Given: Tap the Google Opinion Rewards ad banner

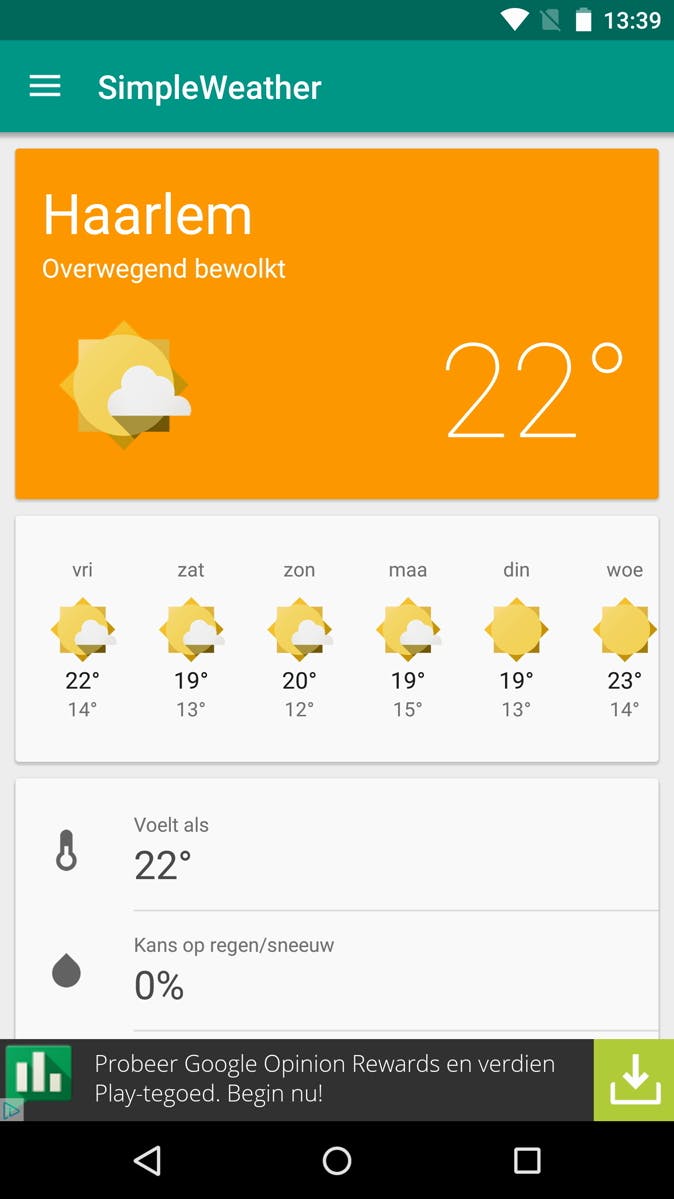Looking at the screenshot, I should coord(324,1078).
